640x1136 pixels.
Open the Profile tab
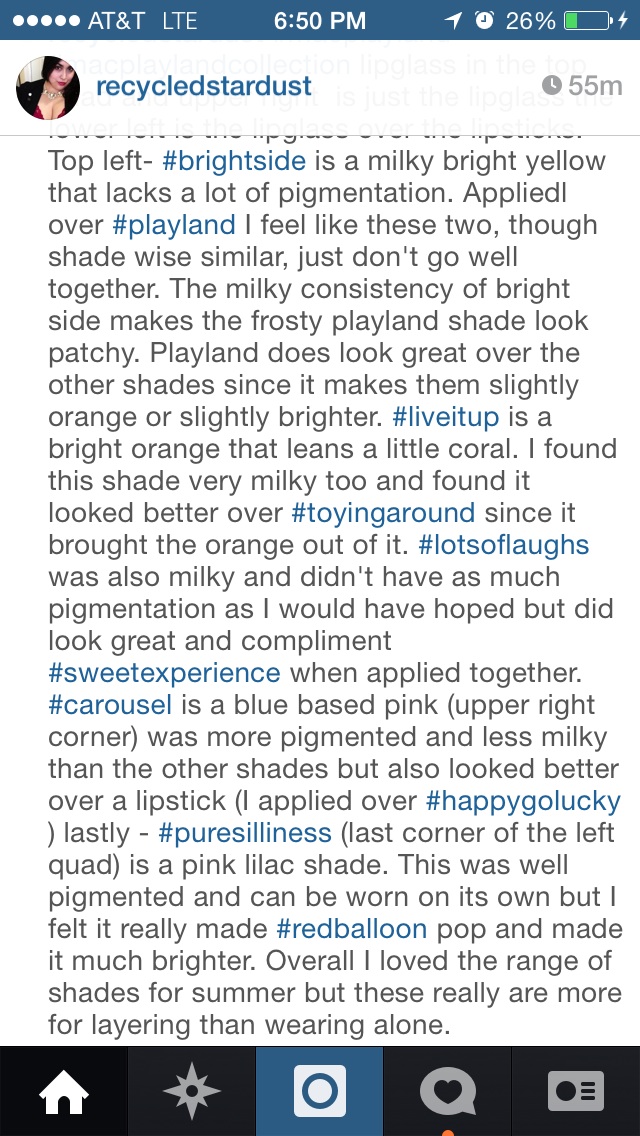(x=577, y=1091)
